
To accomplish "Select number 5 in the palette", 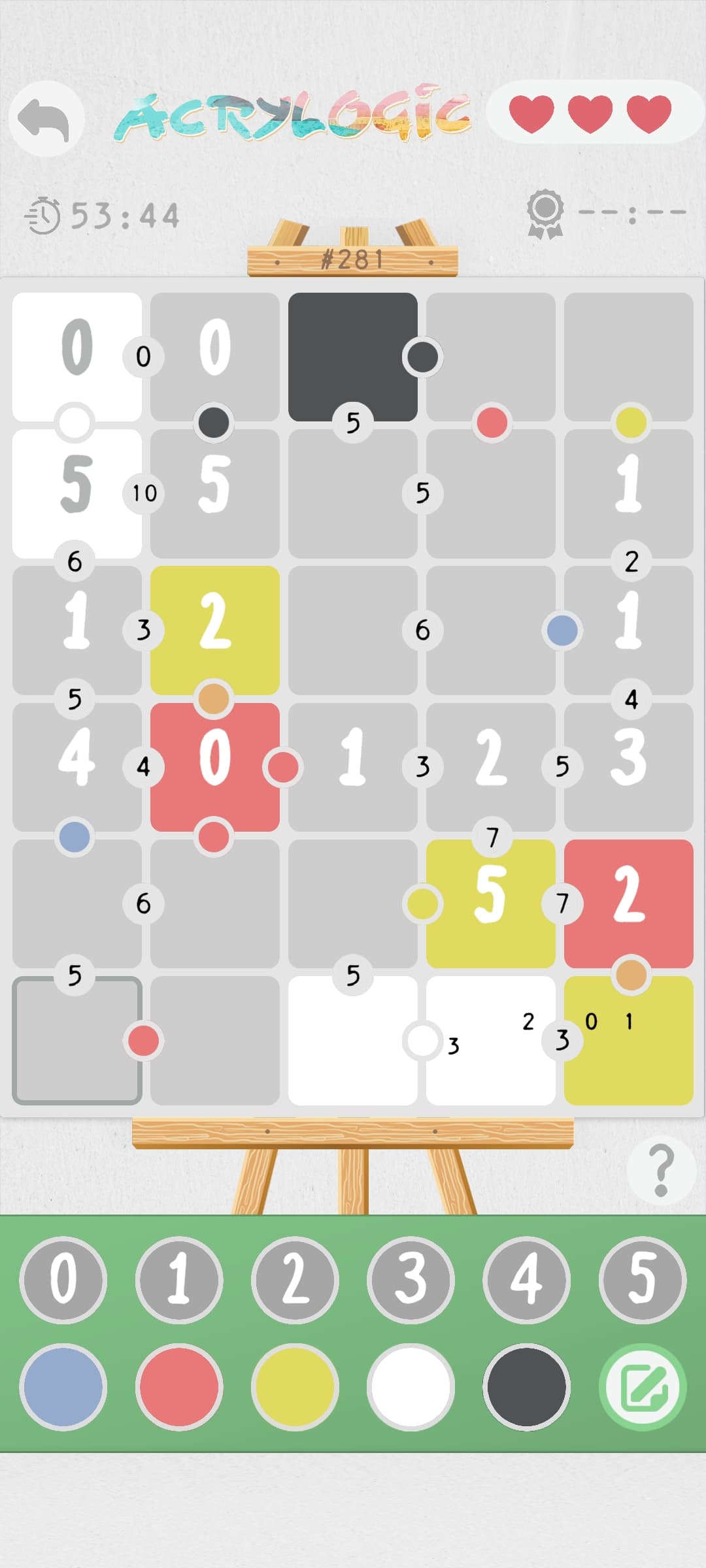I will 643,1279.
